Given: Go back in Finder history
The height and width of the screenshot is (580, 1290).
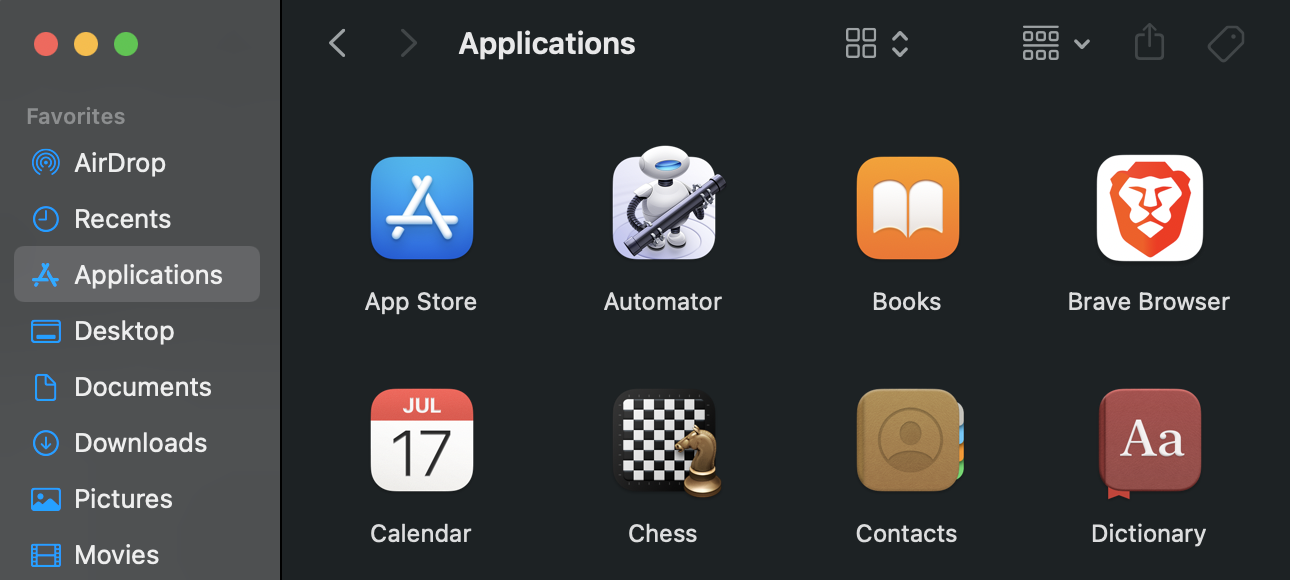Looking at the screenshot, I should (338, 43).
